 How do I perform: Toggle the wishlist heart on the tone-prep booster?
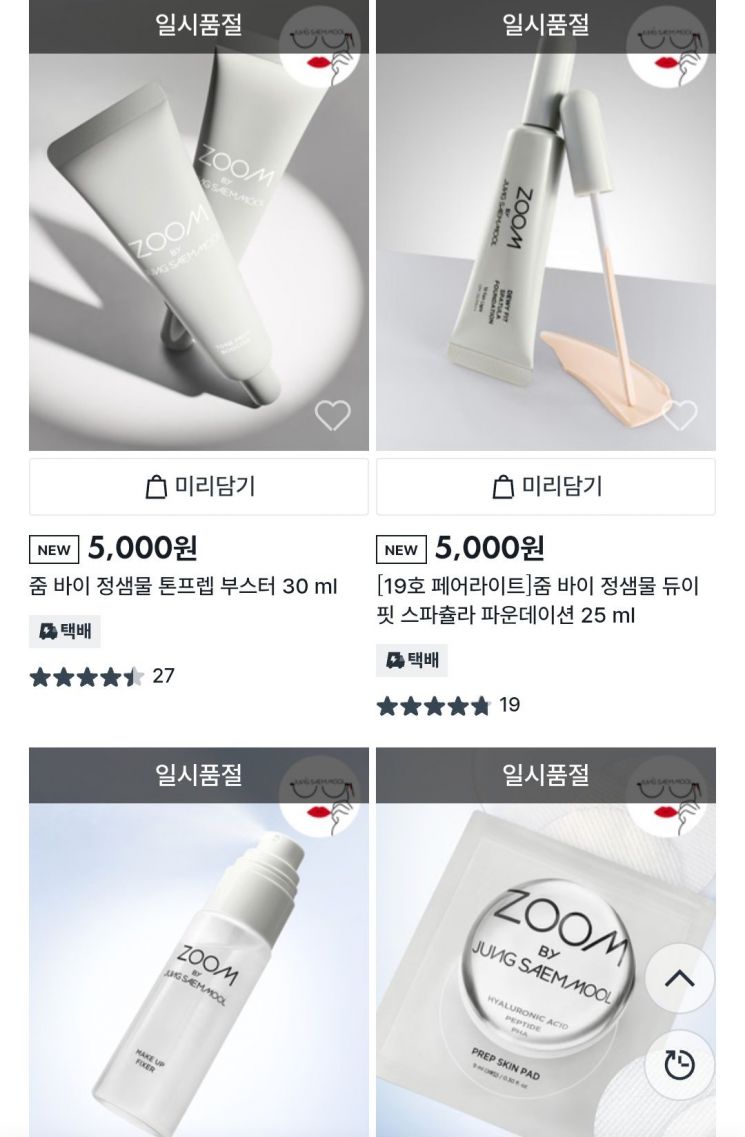(334, 413)
